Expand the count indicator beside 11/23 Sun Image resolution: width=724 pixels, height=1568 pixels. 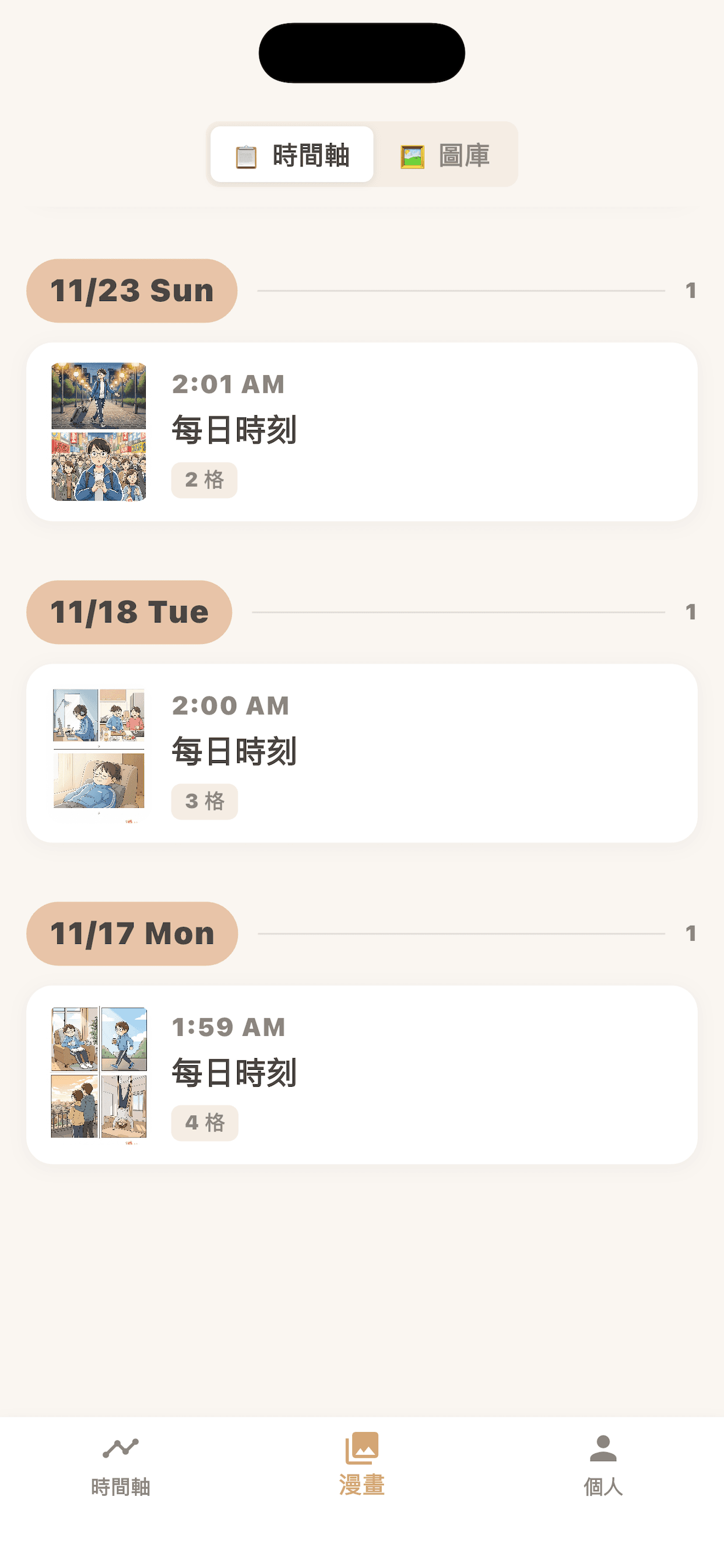(691, 291)
